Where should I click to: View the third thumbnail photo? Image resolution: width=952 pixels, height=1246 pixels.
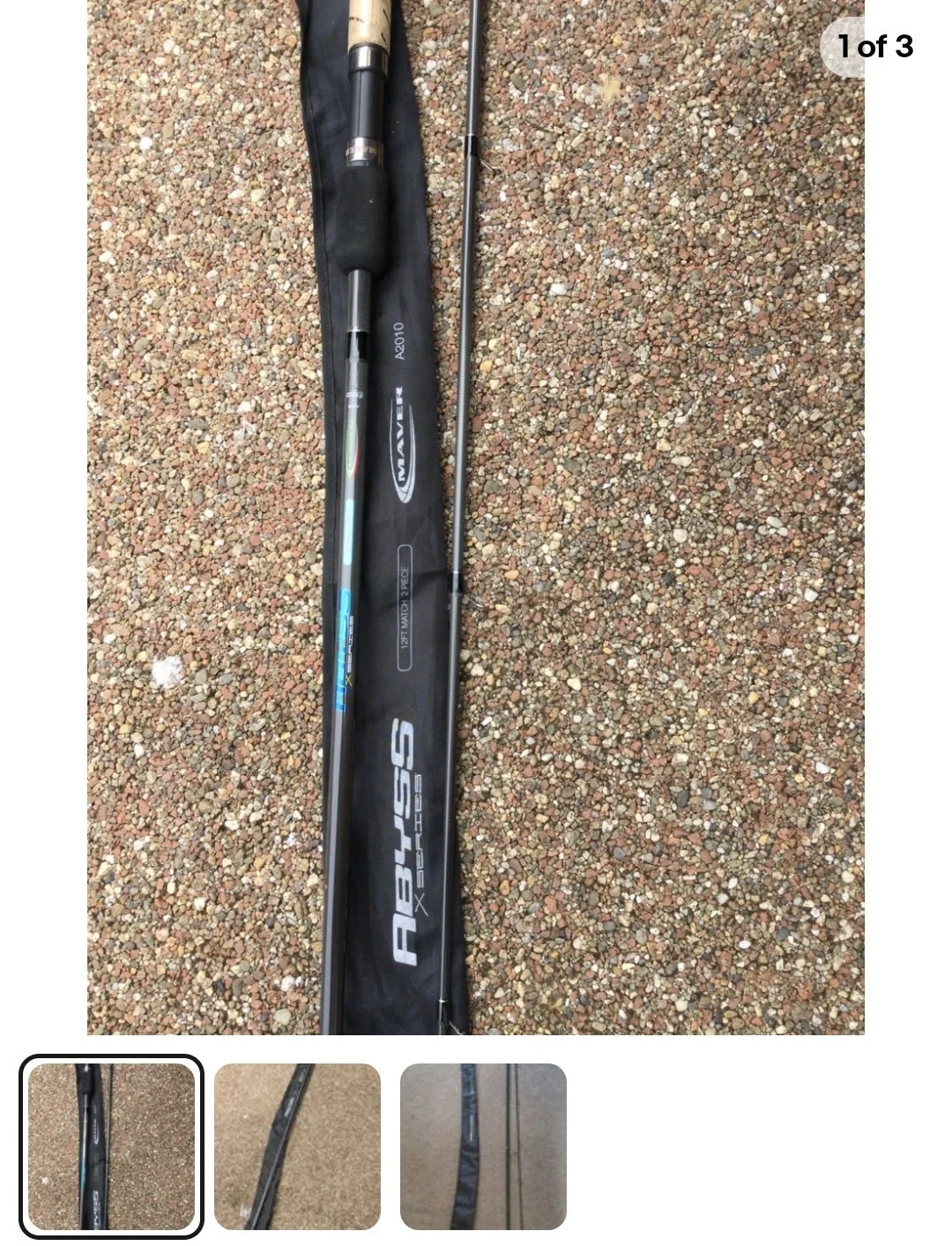click(483, 1146)
